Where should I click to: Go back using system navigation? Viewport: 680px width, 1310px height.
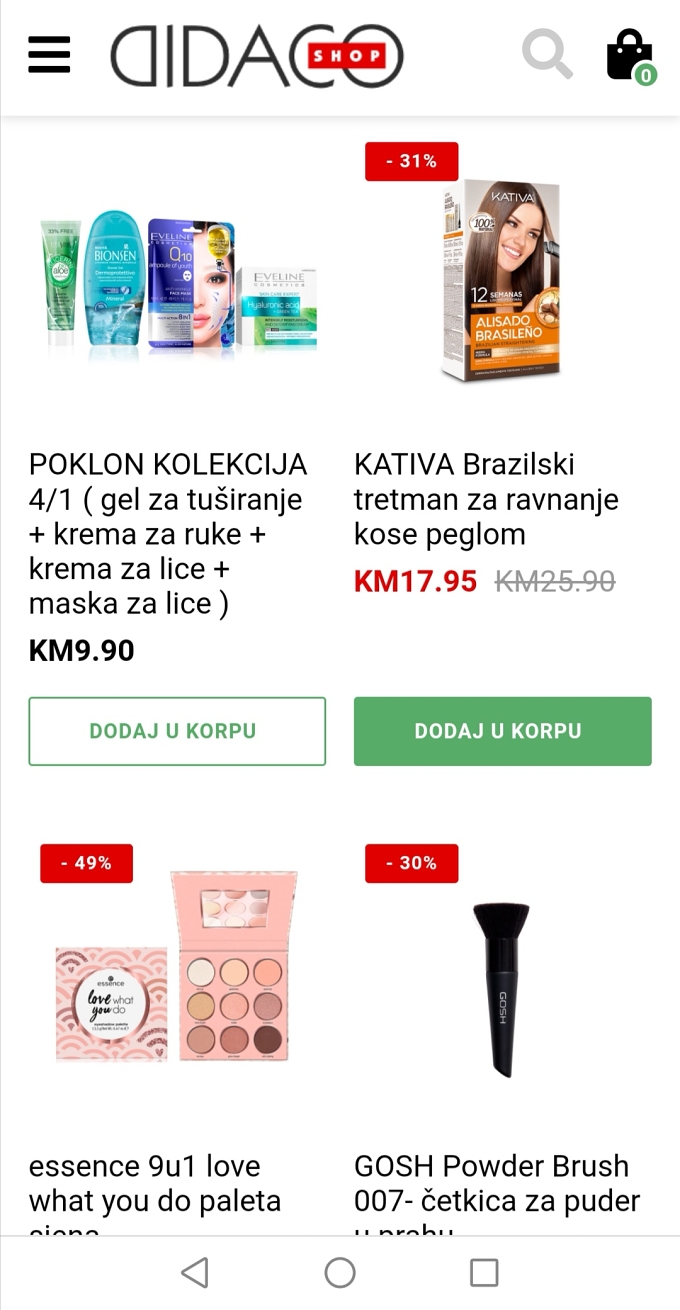click(x=195, y=1272)
